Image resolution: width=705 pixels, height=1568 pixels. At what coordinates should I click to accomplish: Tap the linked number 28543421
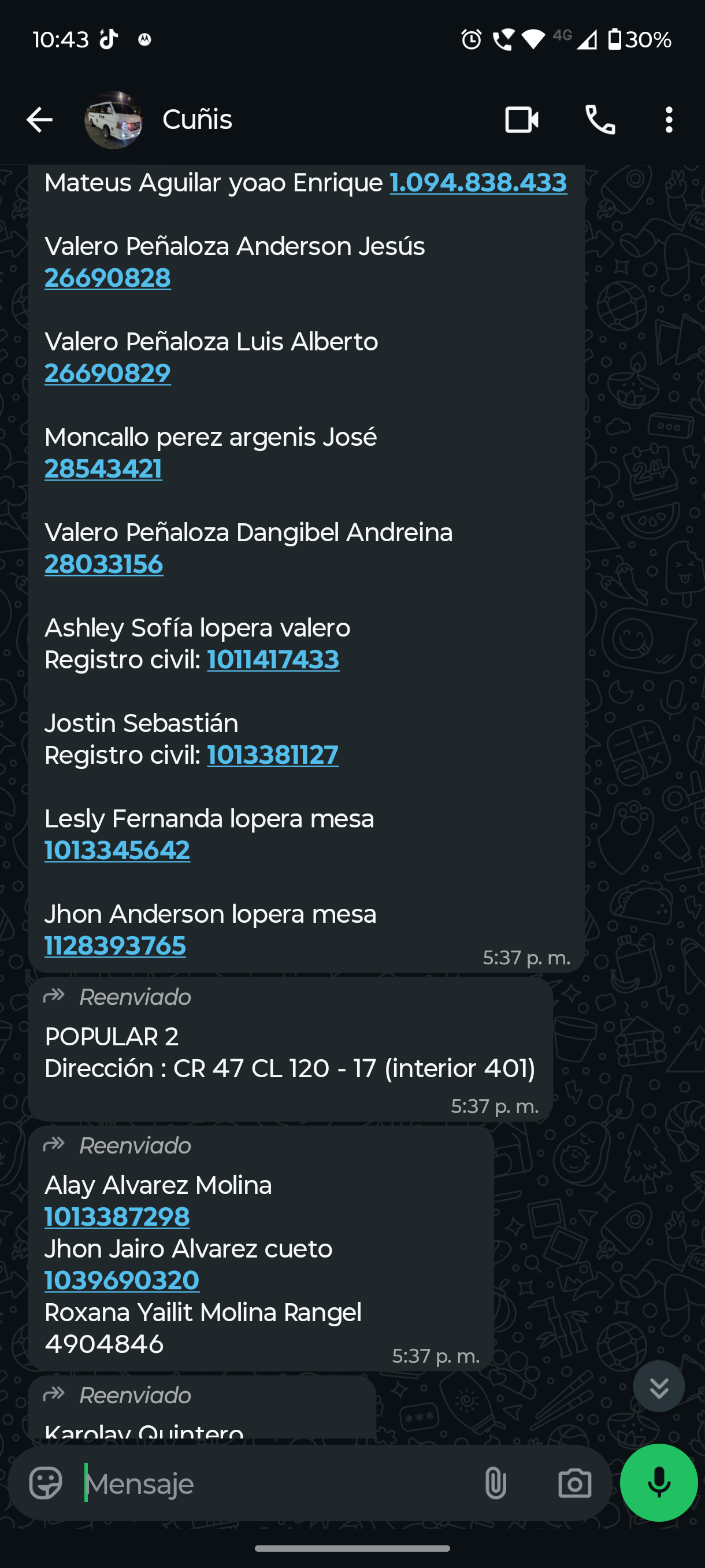(x=103, y=469)
